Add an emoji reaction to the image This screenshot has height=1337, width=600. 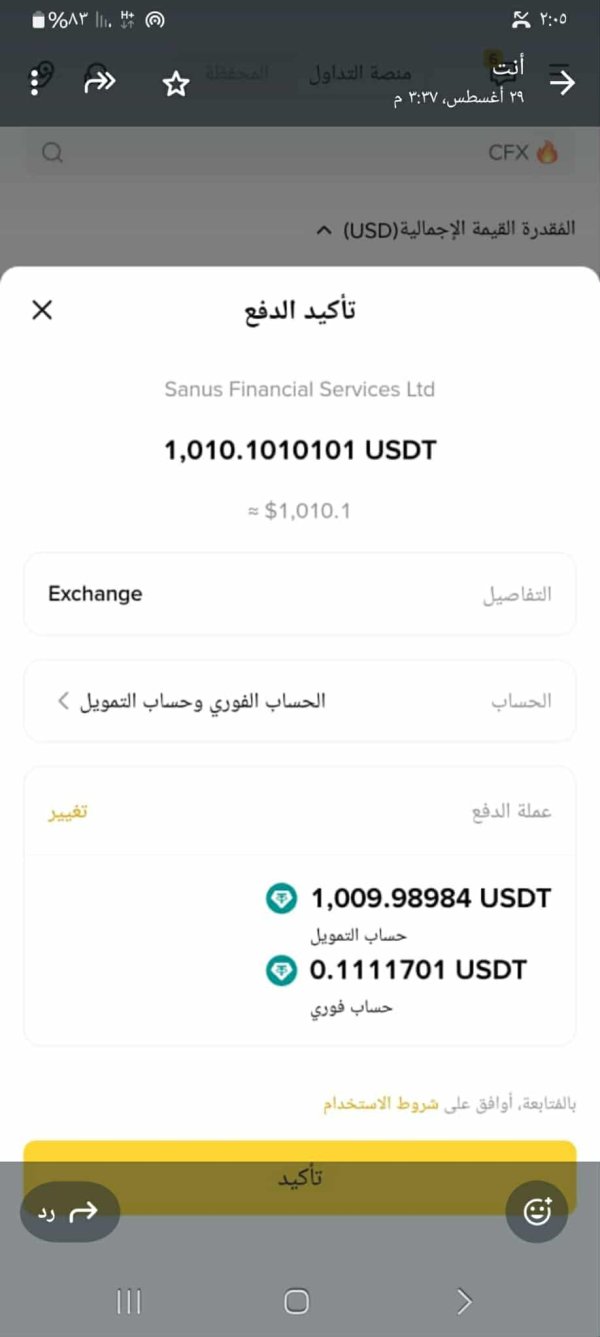(x=537, y=1212)
